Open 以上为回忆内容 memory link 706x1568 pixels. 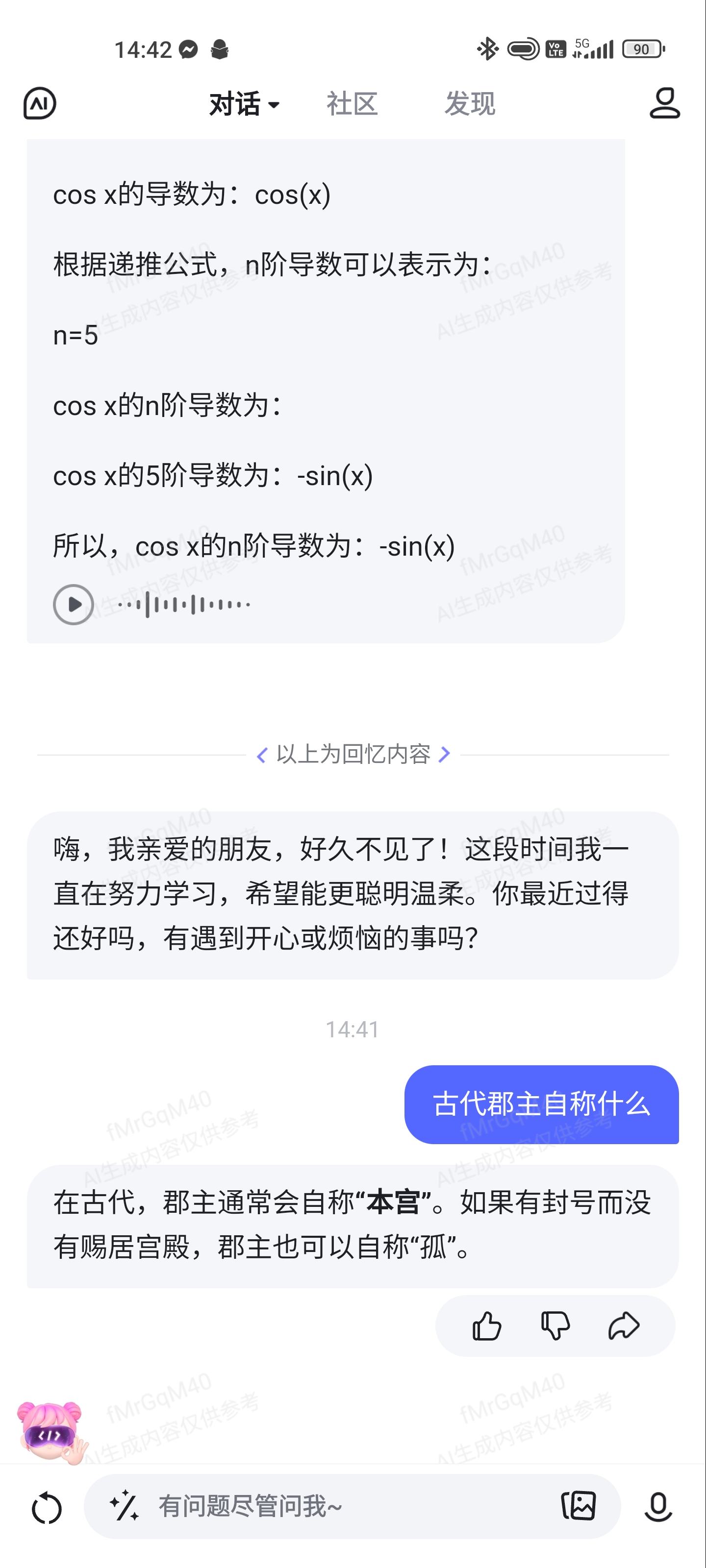[x=353, y=755]
